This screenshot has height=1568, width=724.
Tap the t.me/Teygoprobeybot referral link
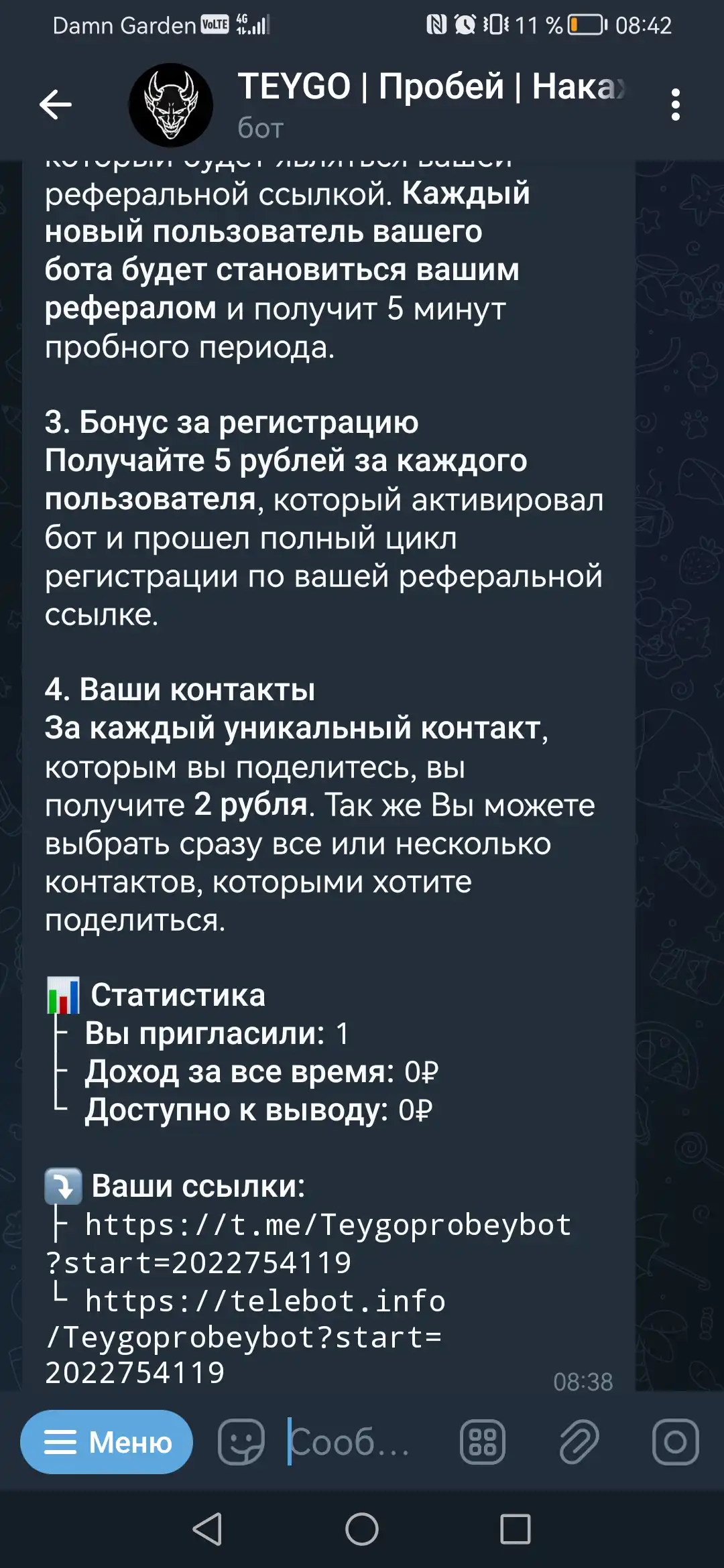click(308, 1244)
